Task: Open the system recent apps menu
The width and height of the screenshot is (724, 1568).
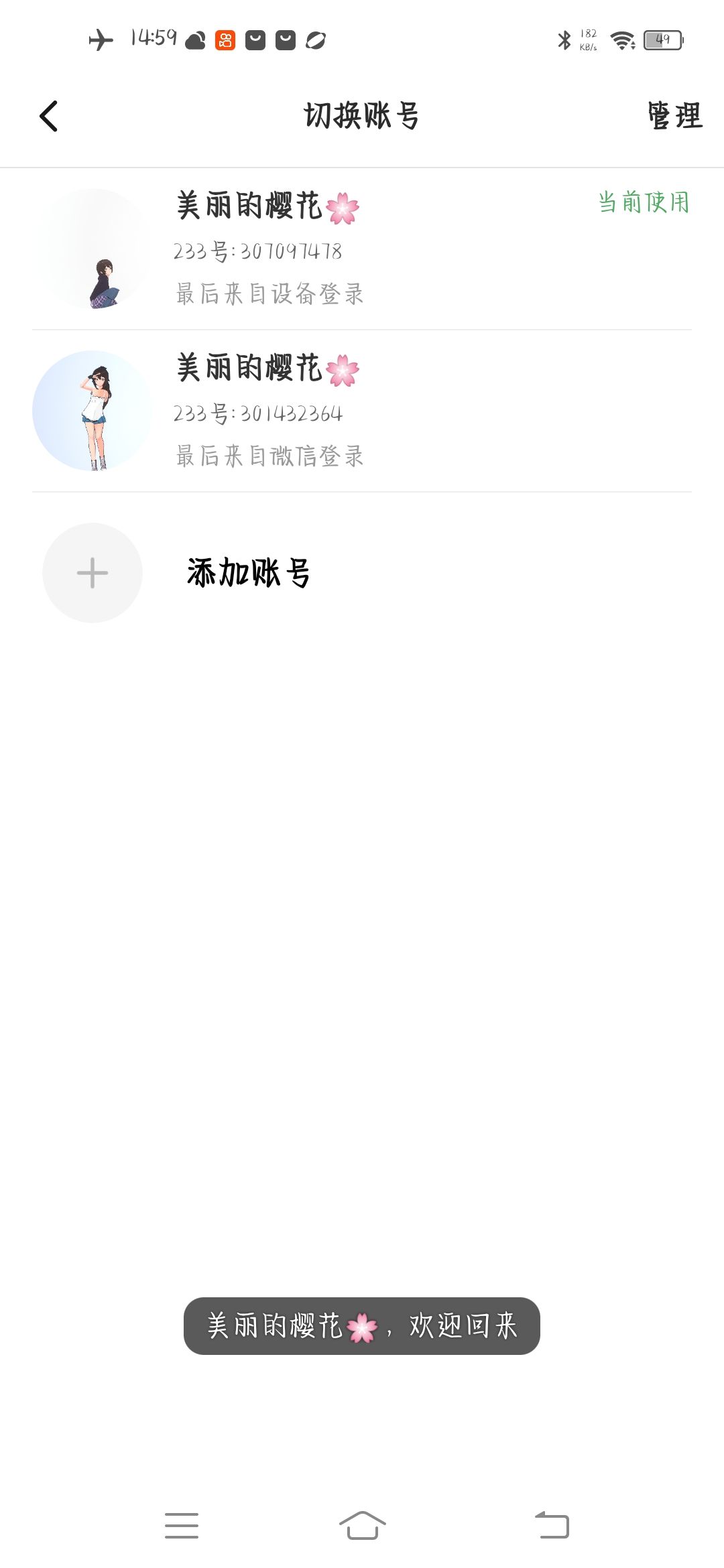Action: (182, 1525)
